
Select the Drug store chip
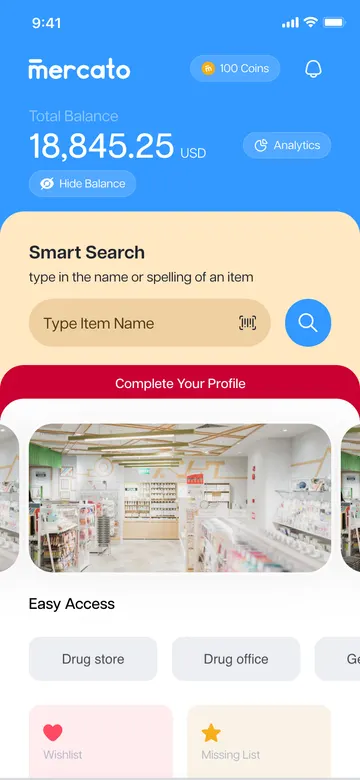(93, 659)
